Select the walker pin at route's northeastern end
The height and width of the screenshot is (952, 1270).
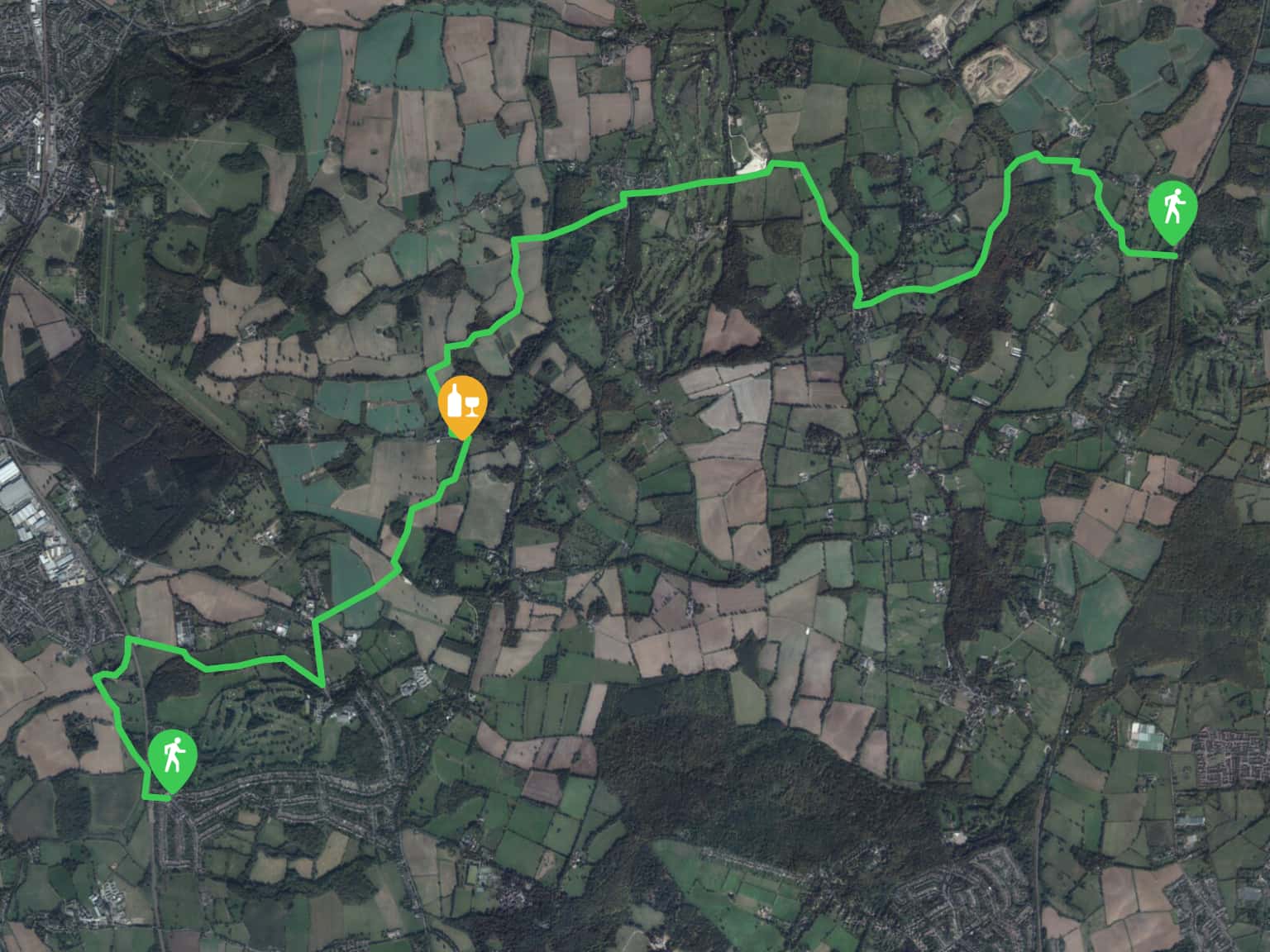pyautogui.click(x=1172, y=208)
